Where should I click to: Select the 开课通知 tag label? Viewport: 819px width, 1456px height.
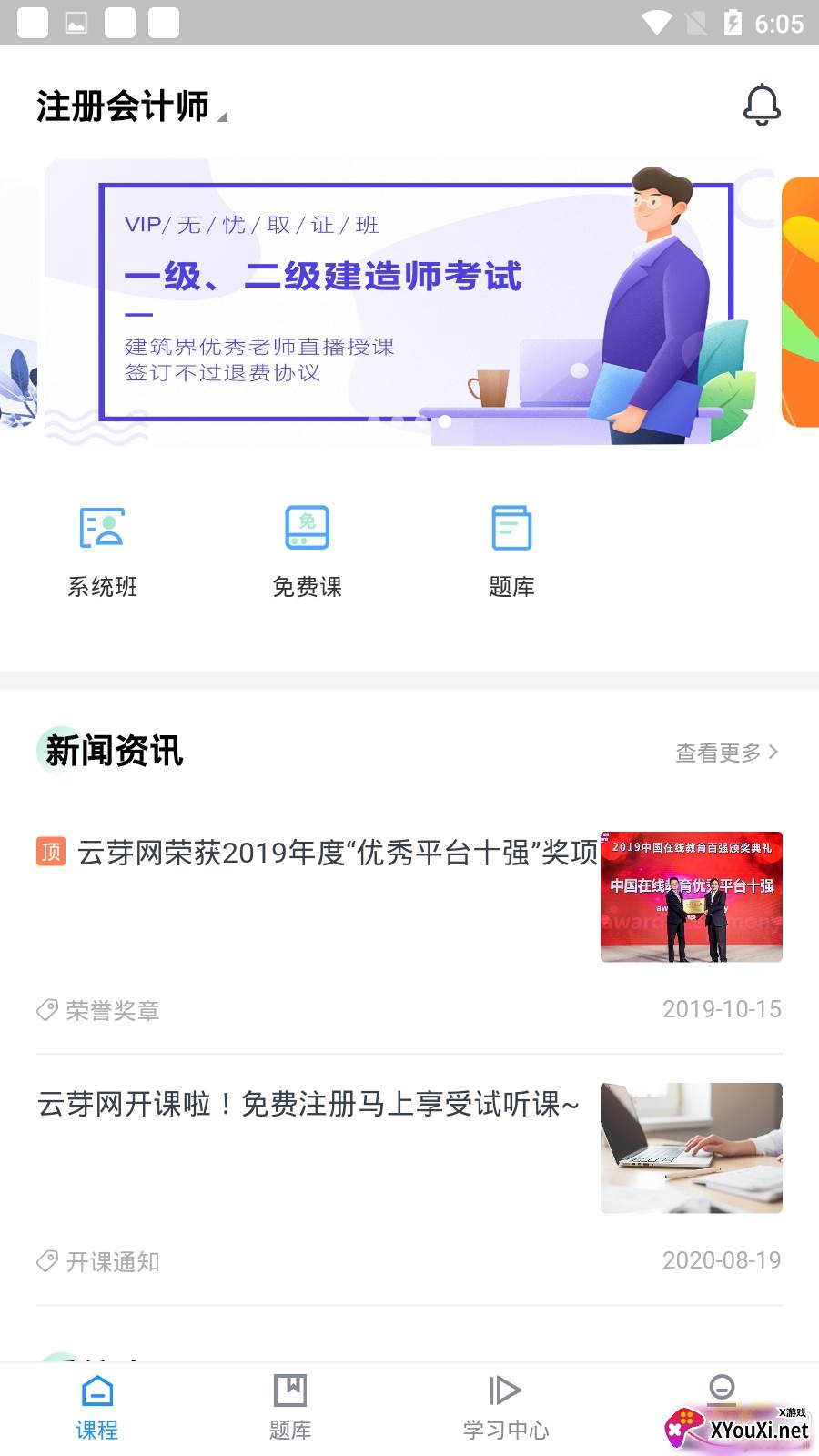110,1262
